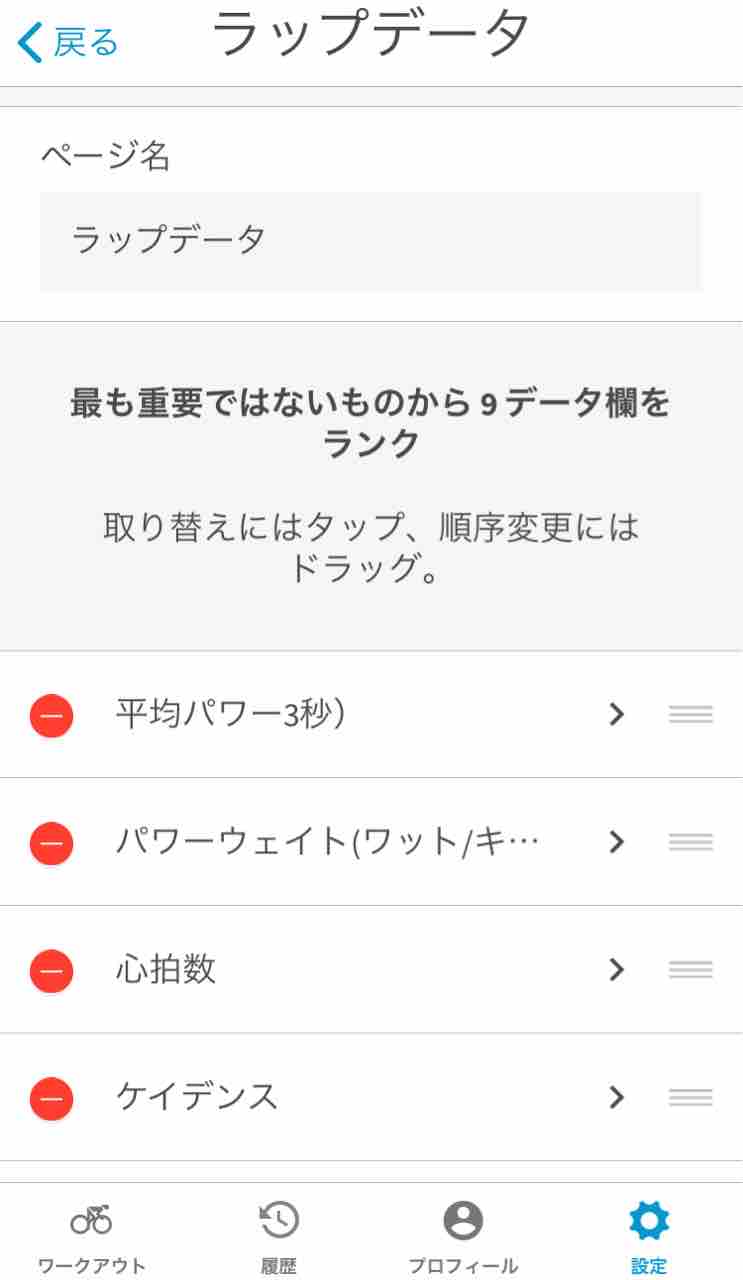
Task: Switch to the ワークアウト tab
Action: pyautogui.click(x=92, y=1237)
